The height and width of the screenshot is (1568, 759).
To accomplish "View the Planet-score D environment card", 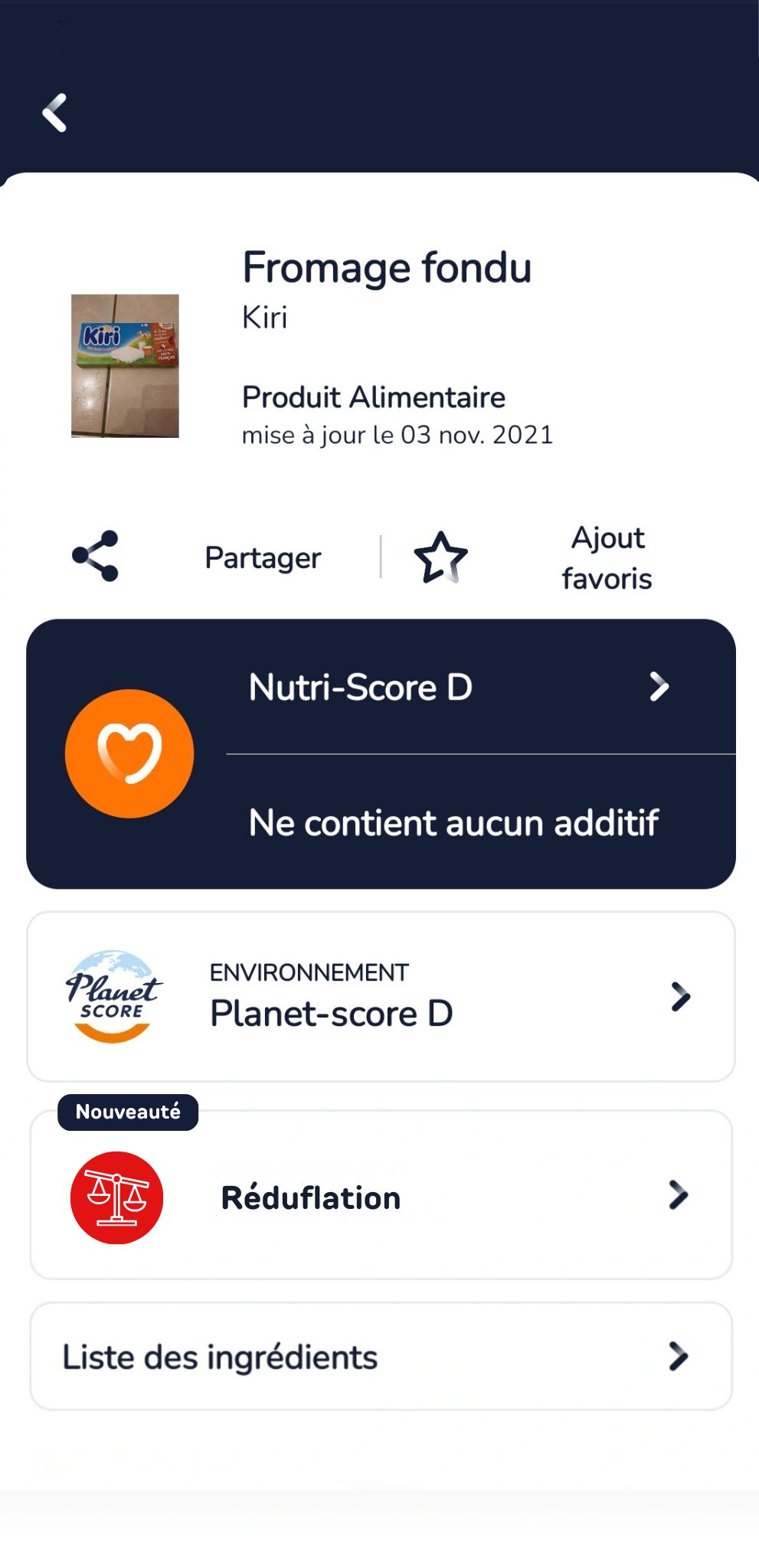I will click(381, 996).
